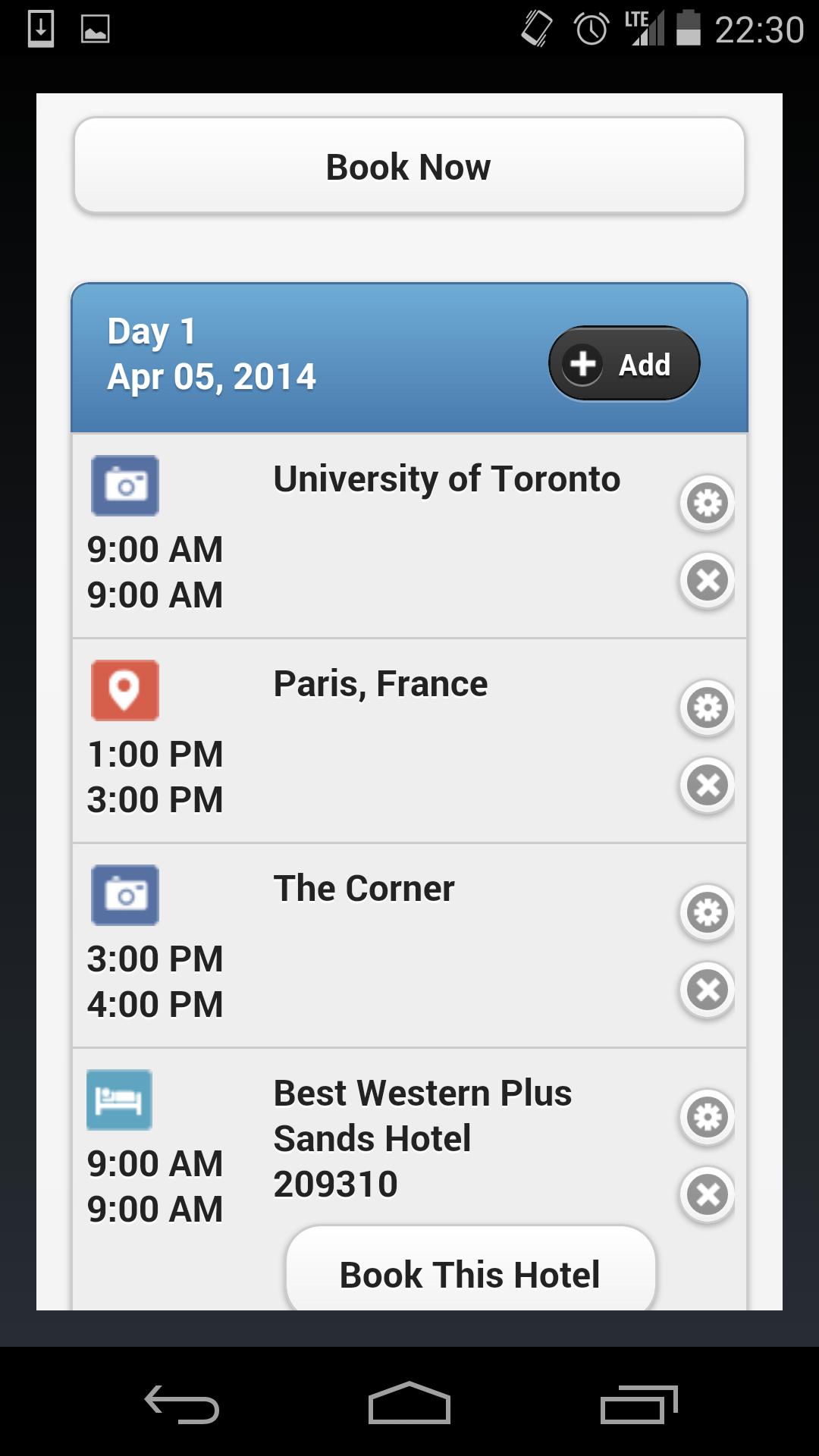Click the red location pin for Paris, France

tap(124, 690)
